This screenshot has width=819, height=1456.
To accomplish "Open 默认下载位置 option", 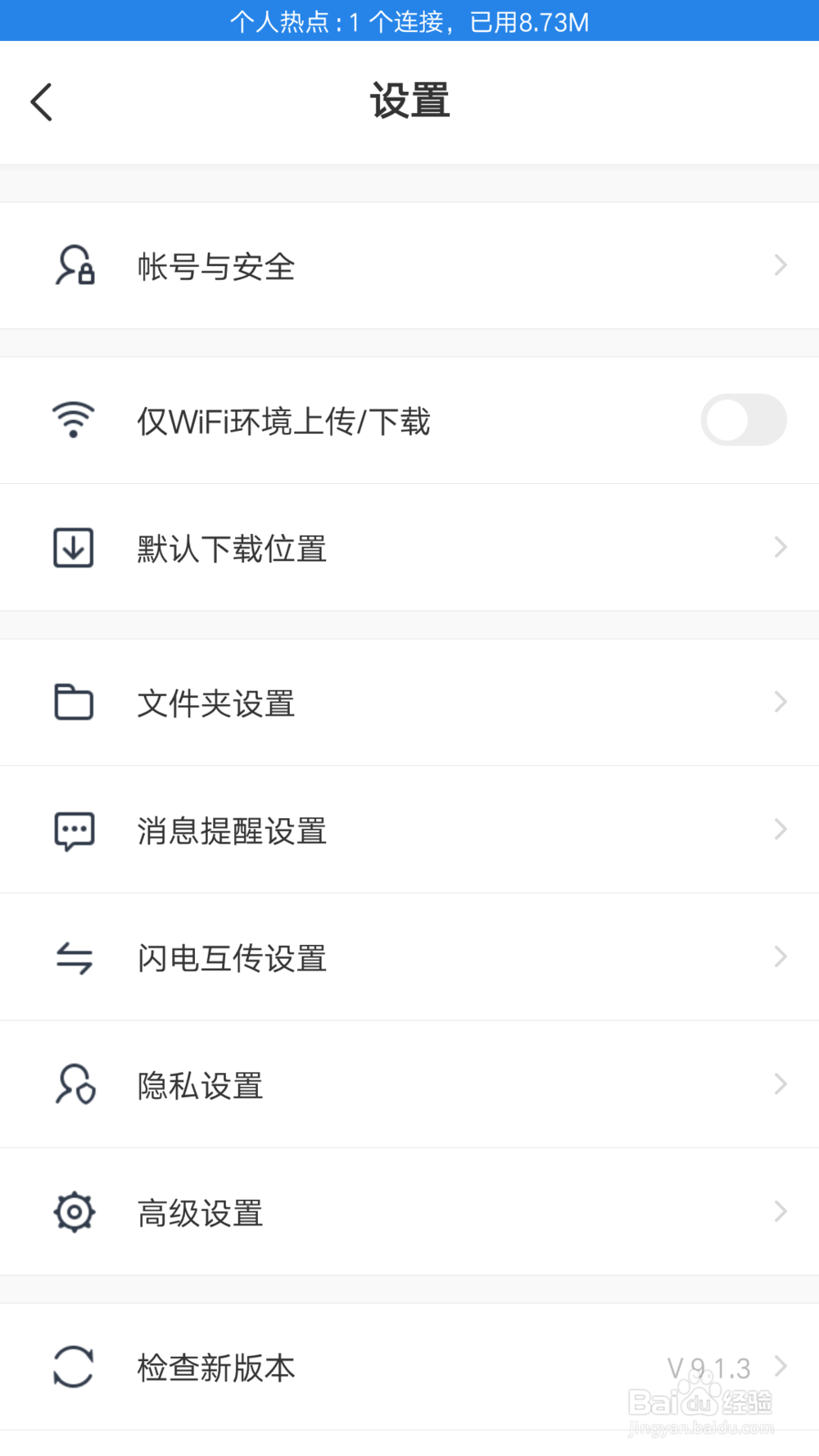I will coord(409,547).
